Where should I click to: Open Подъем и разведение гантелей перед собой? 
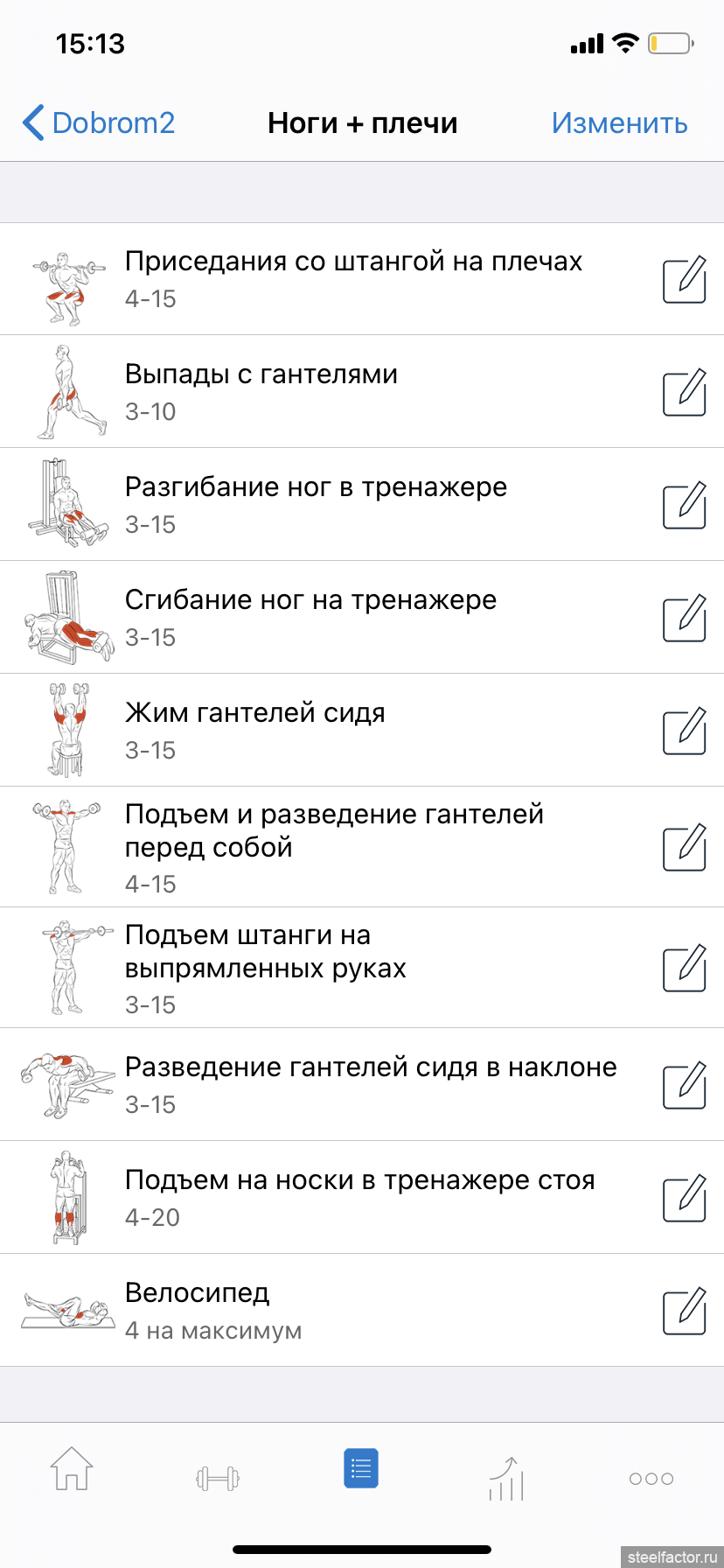(362, 847)
